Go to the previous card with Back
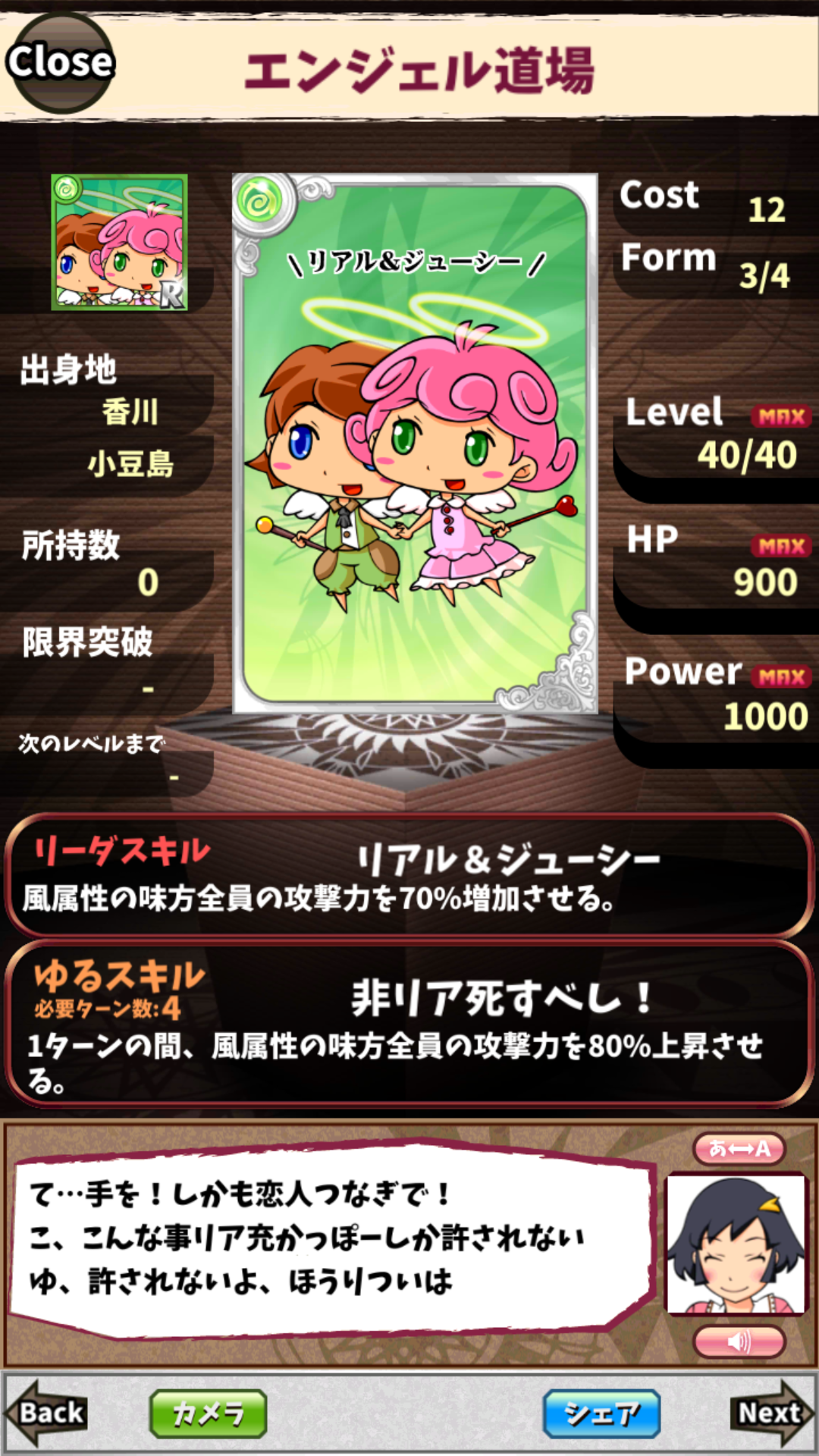 click(x=47, y=1413)
